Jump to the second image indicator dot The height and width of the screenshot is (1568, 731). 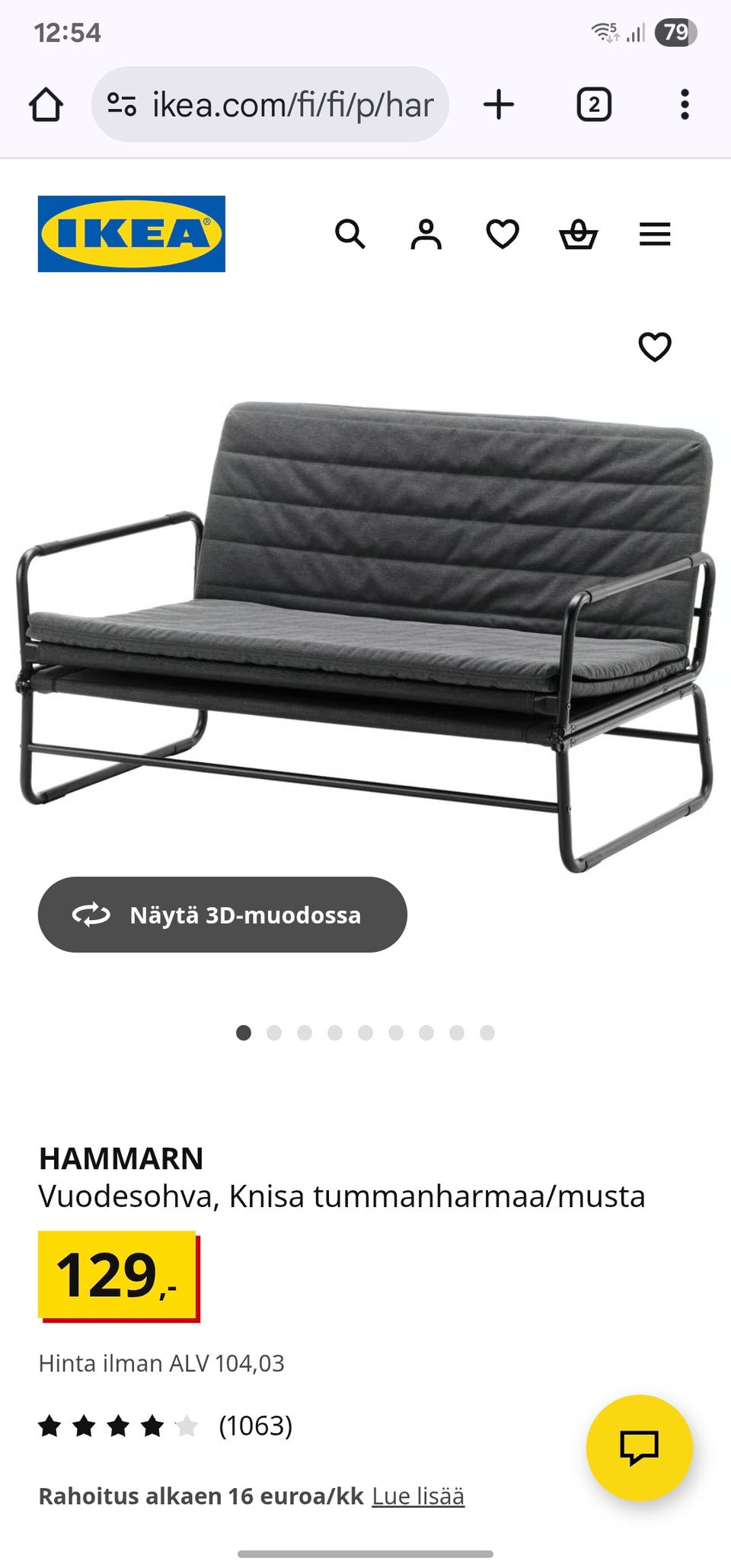(274, 1033)
